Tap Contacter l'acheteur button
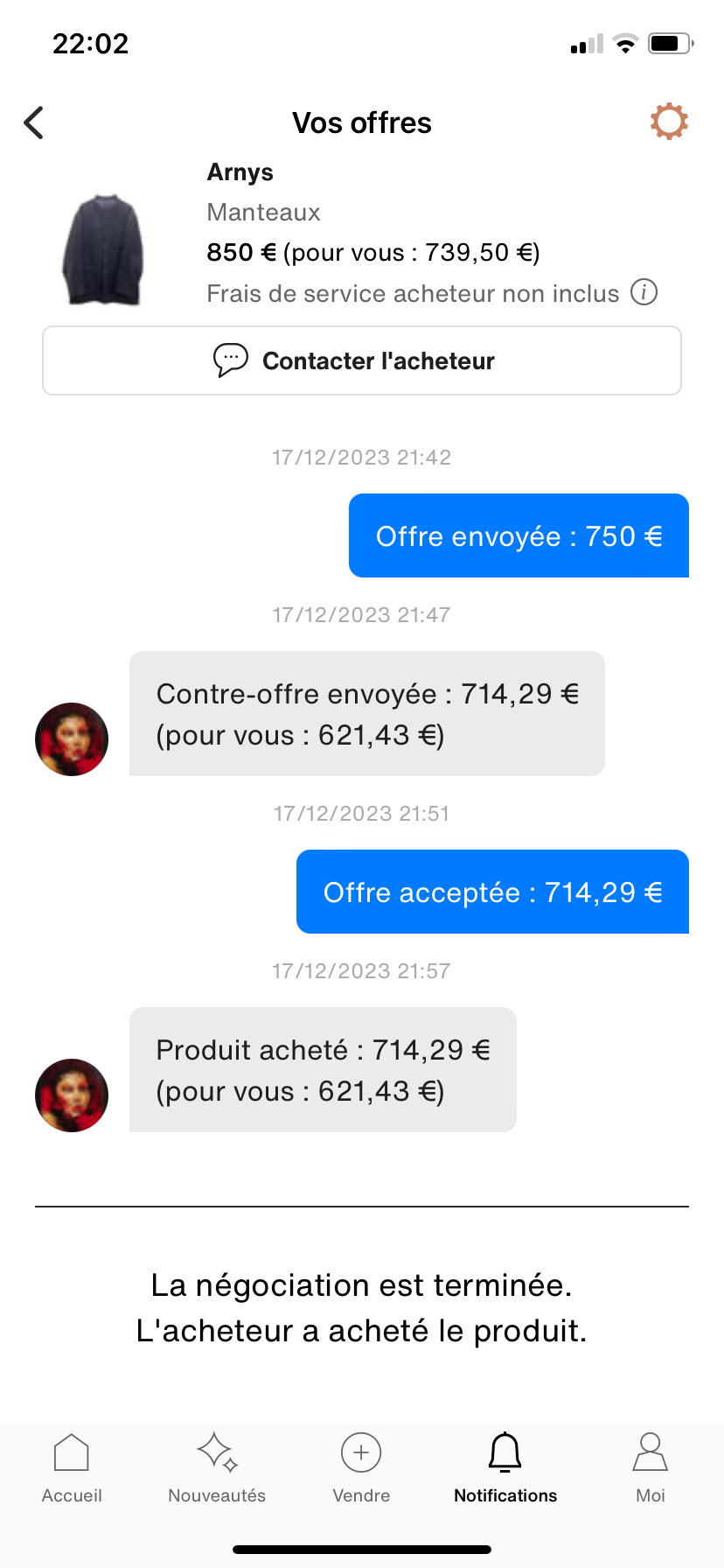Viewport: 724px width, 1568px height. tap(362, 360)
